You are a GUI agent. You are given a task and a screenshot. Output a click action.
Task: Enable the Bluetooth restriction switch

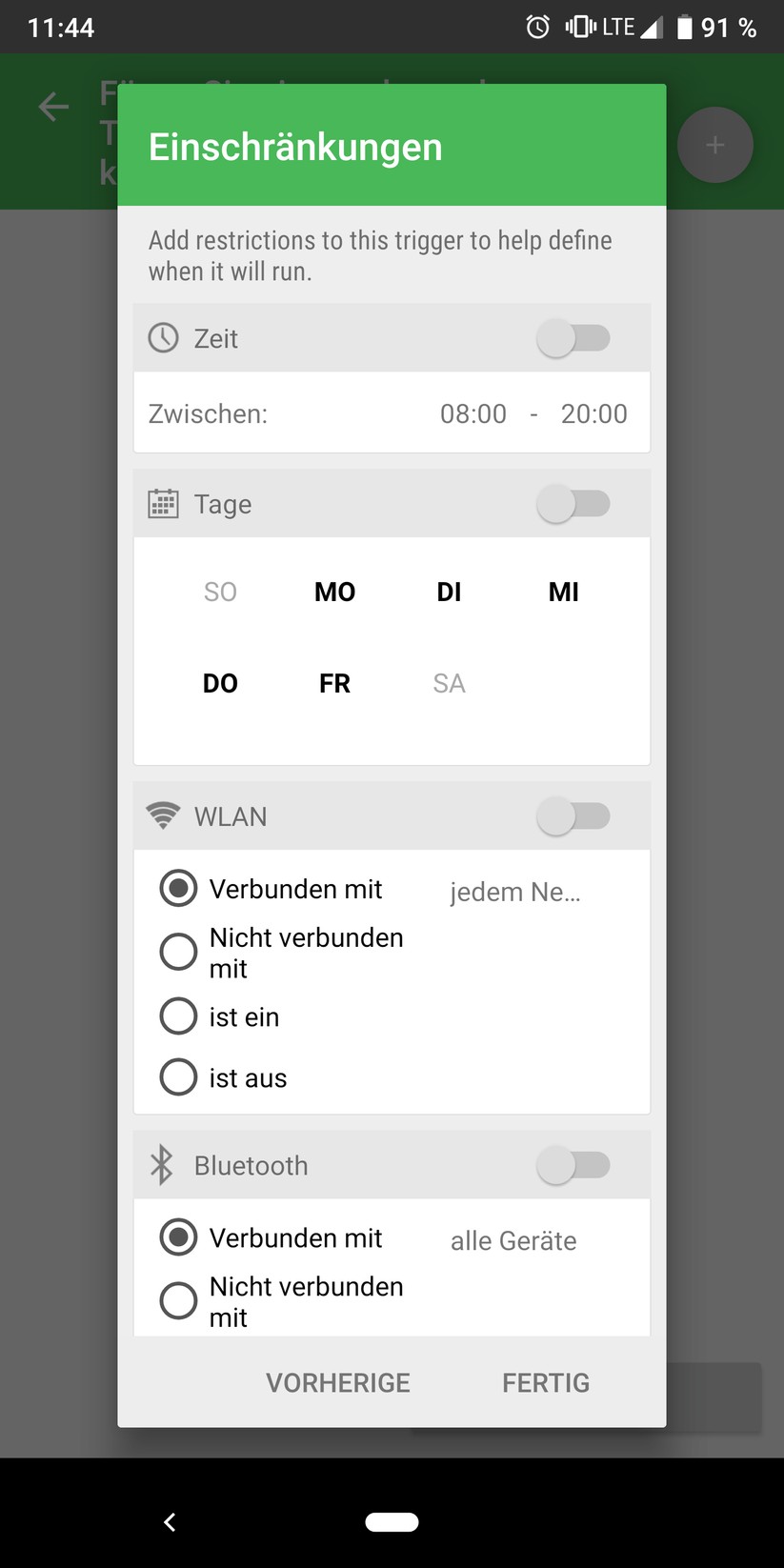tap(573, 1165)
